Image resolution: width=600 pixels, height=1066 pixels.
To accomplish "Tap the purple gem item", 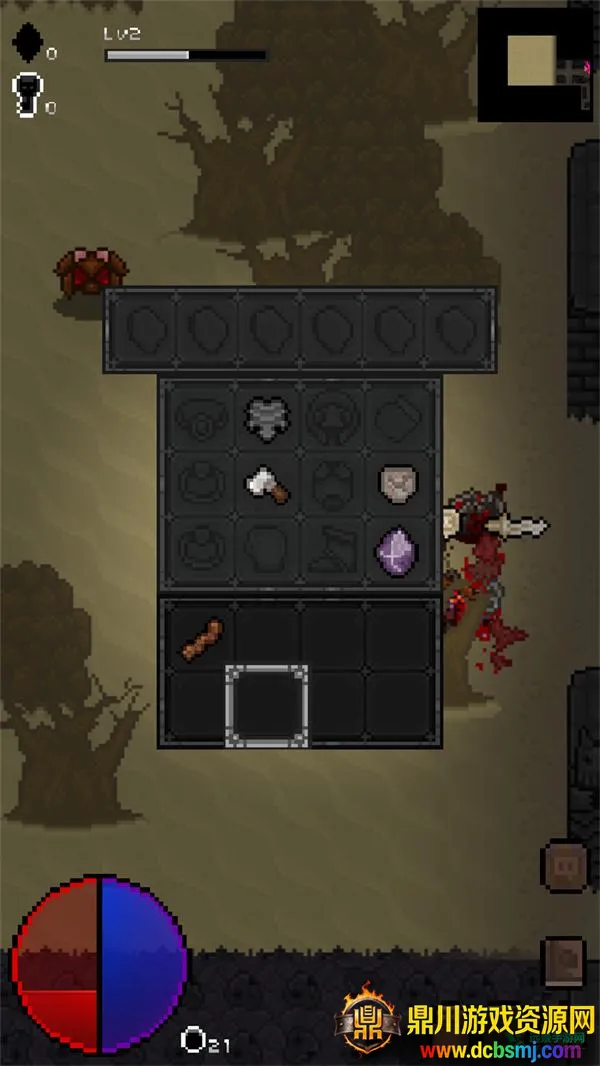I will pos(396,549).
